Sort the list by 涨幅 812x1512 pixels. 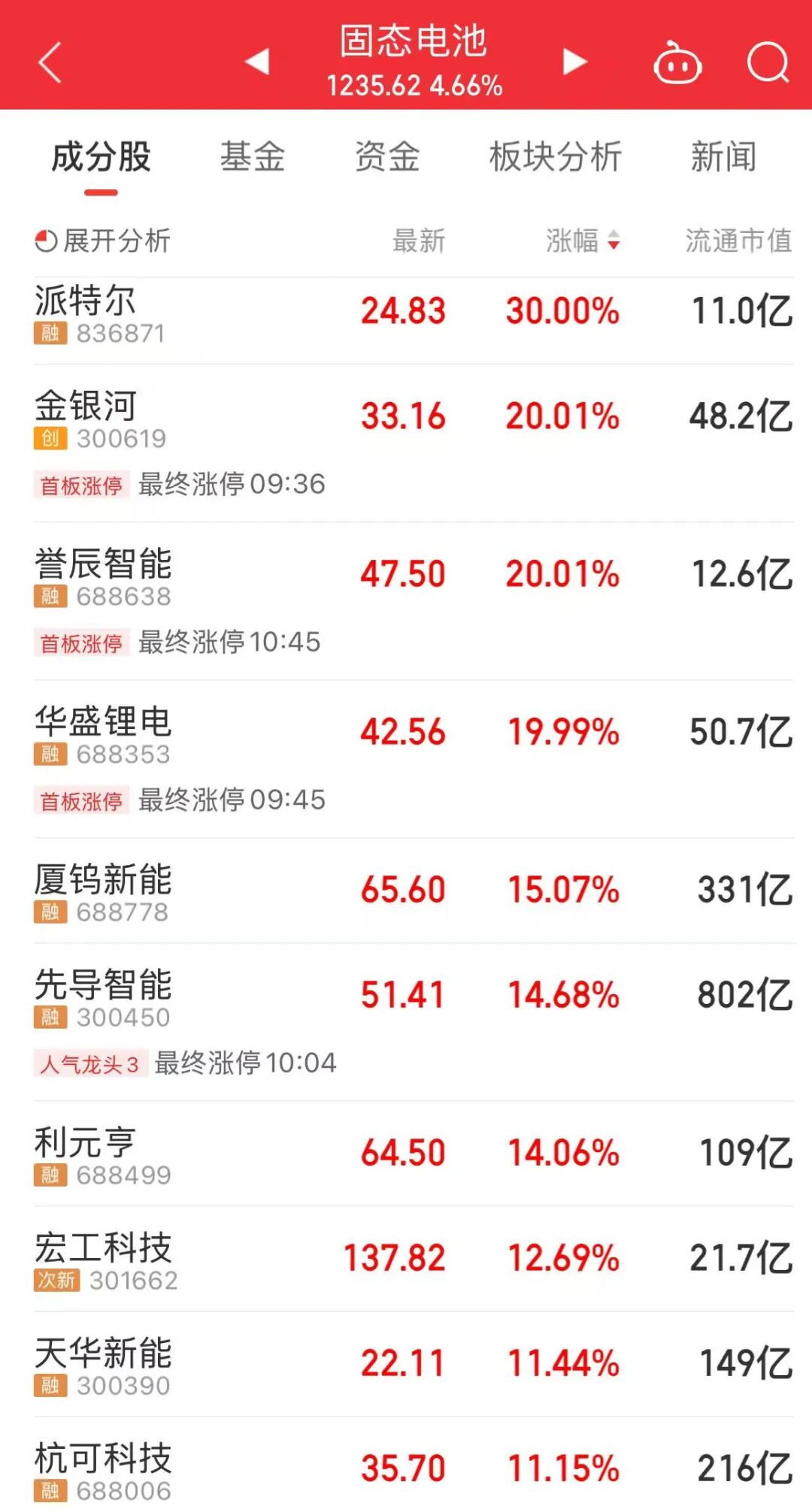pyautogui.click(x=583, y=241)
